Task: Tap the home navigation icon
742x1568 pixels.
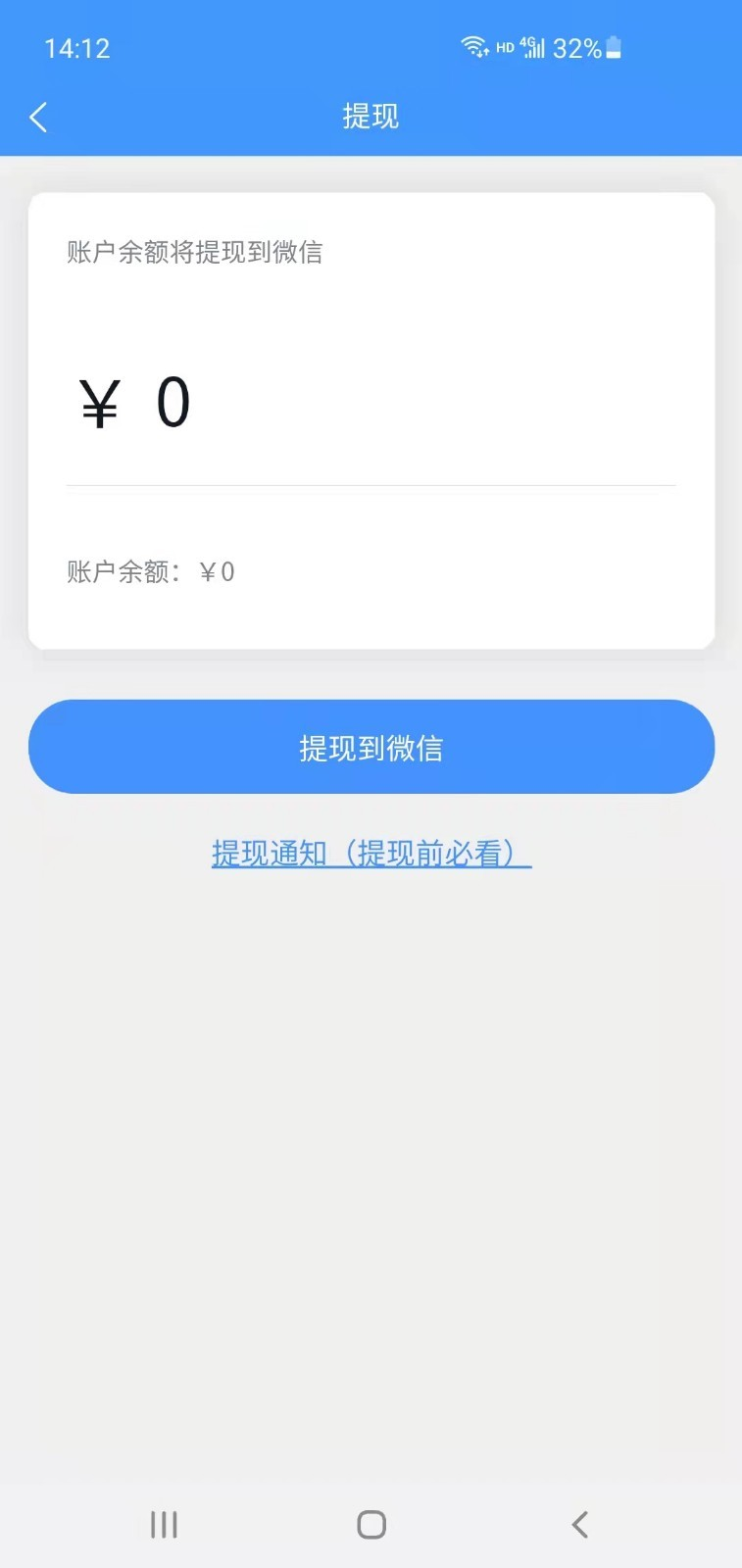Action: pyautogui.click(x=371, y=1524)
